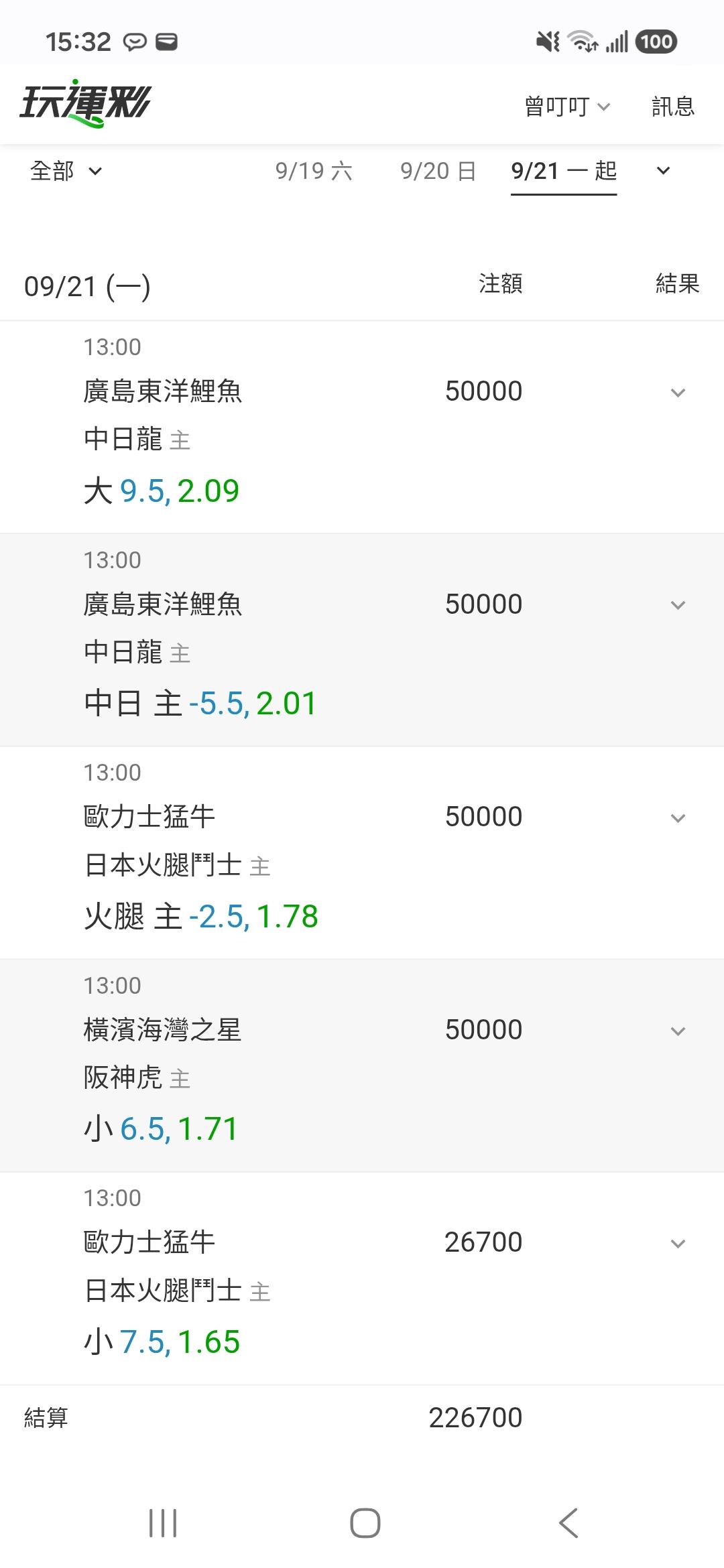This screenshot has width=724, height=1568.
Task: Open the 全部 filter dropdown
Action: (x=66, y=171)
